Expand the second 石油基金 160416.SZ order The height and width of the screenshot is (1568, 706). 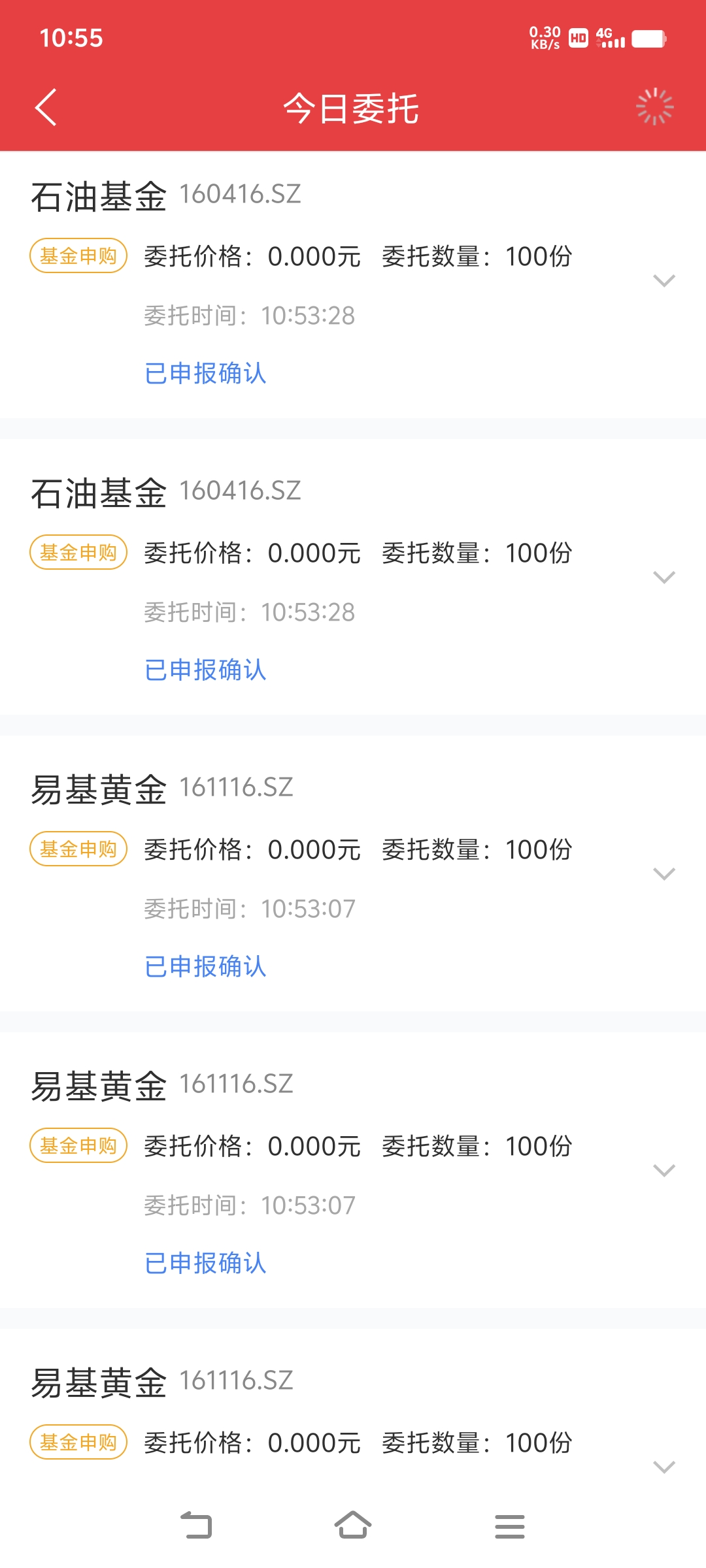[664, 578]
